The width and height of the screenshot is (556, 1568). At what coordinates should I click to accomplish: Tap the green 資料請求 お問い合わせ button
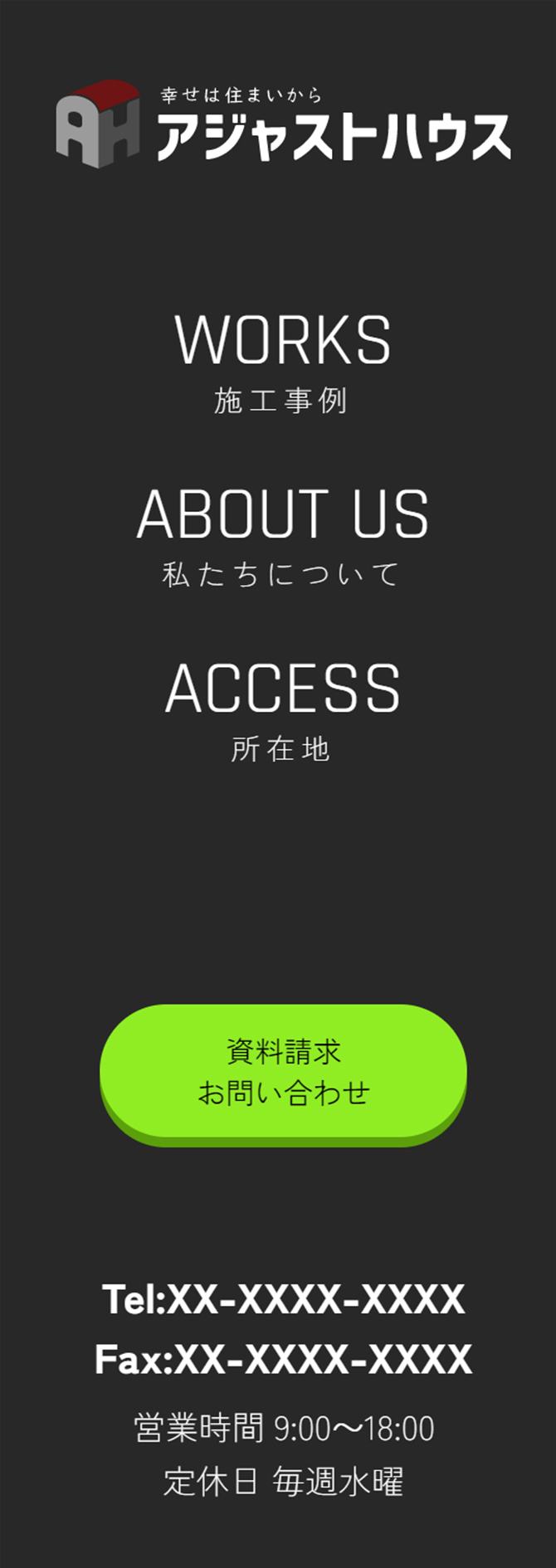pos(283,1071)
